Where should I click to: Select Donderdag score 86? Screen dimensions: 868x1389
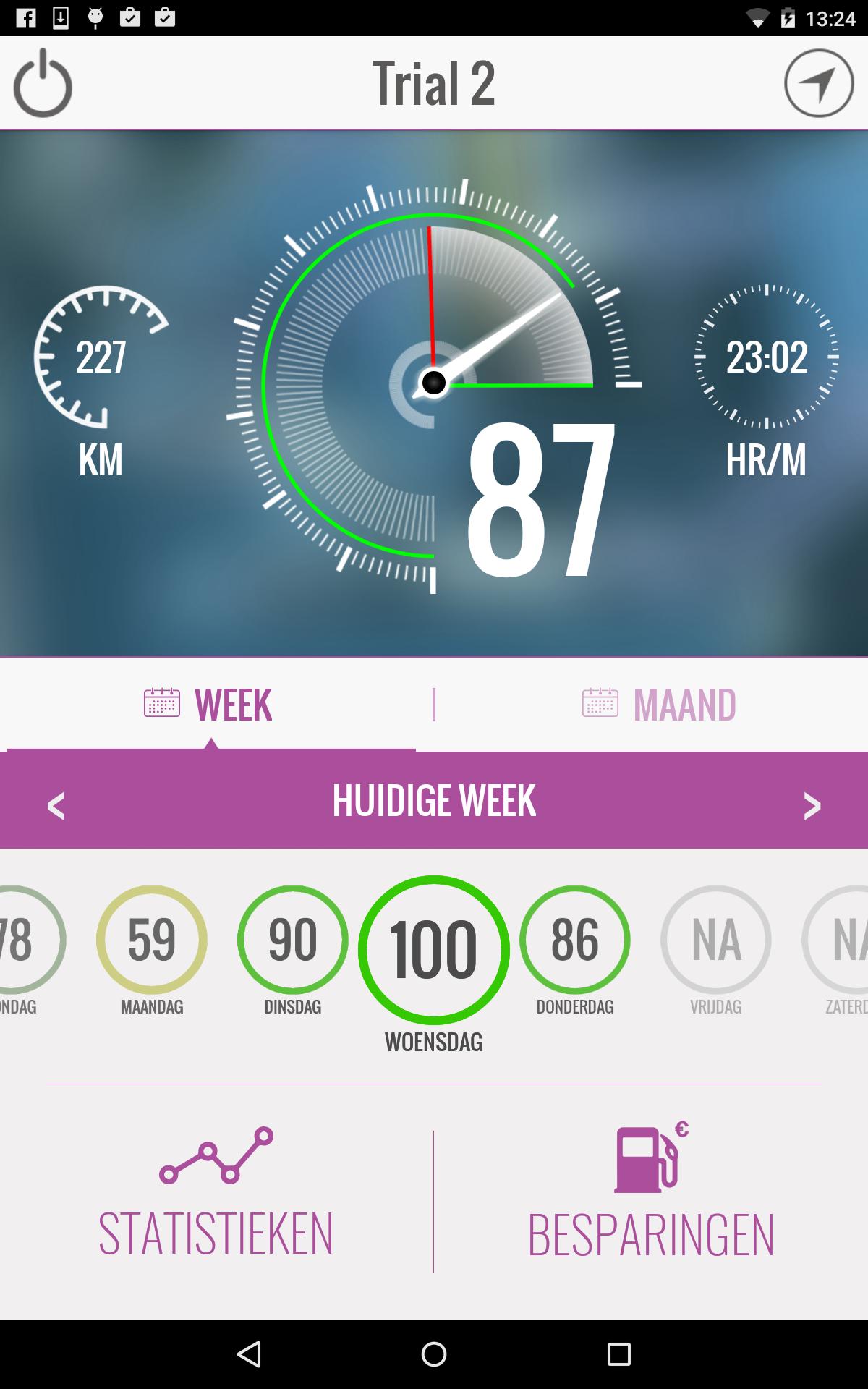pyautogui.click(x=575, y=940)
